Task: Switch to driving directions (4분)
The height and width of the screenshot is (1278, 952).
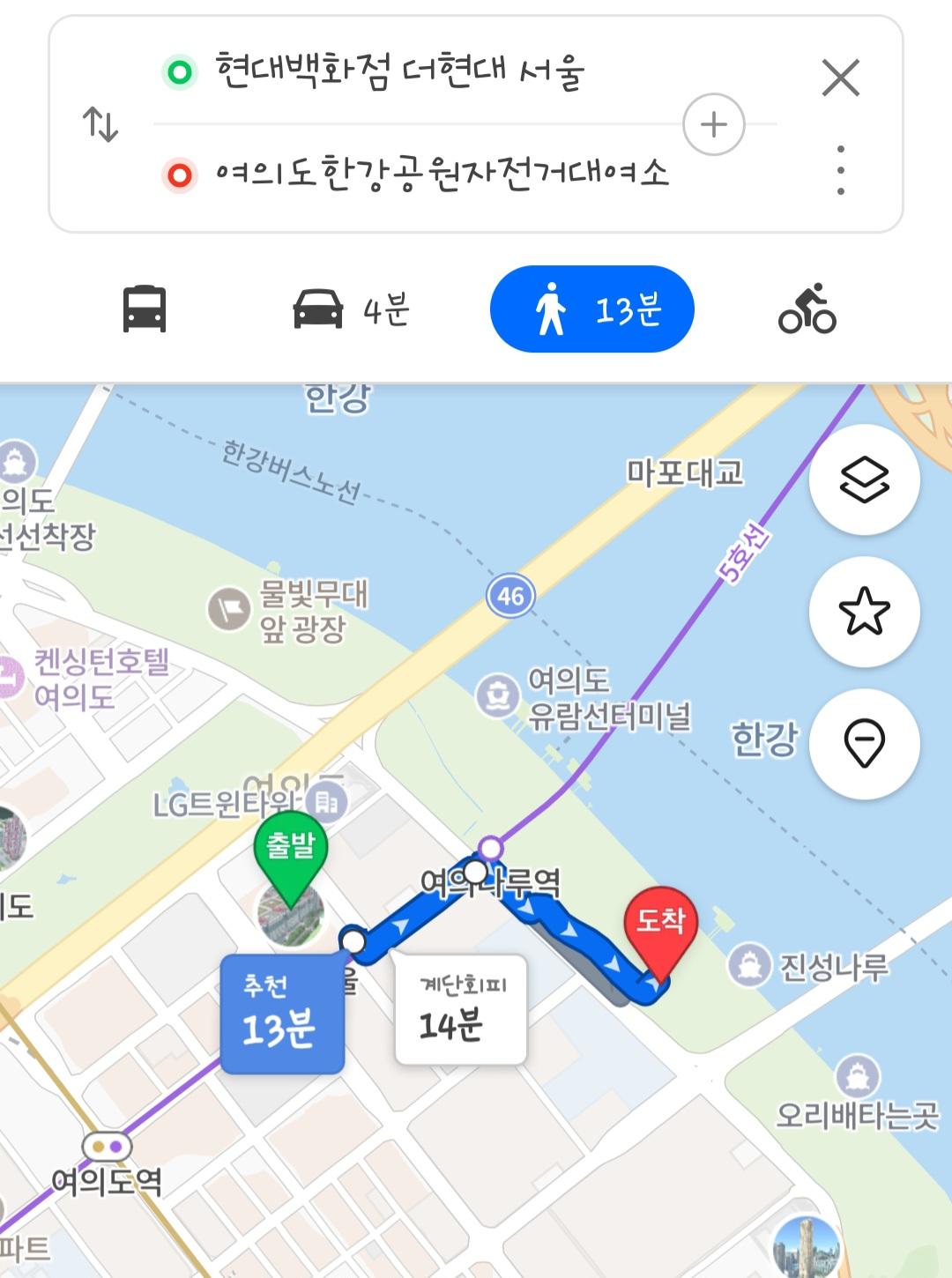Action: (351, 309)
